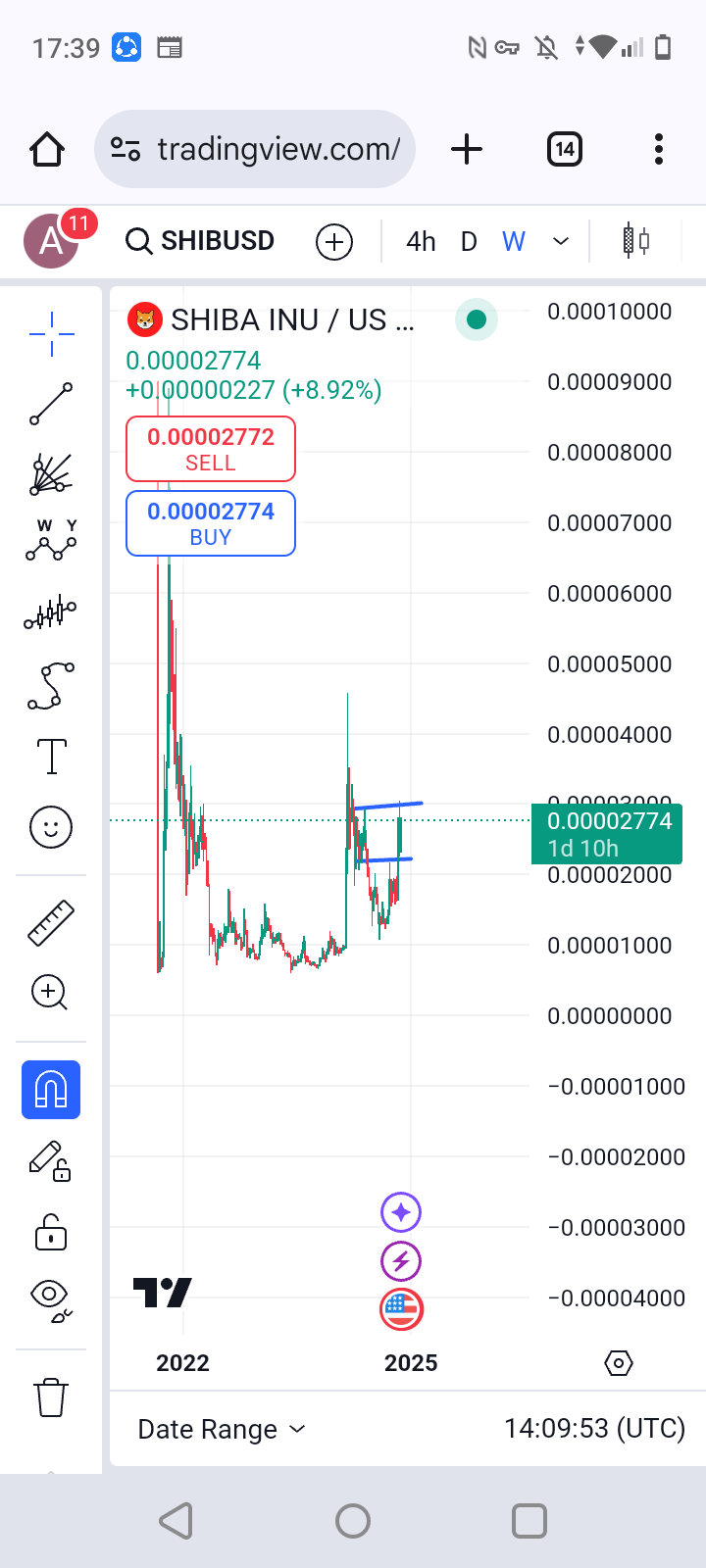Show the 14 open tabs
This screenshot has width=706, height=1568.
click(564, 149)
